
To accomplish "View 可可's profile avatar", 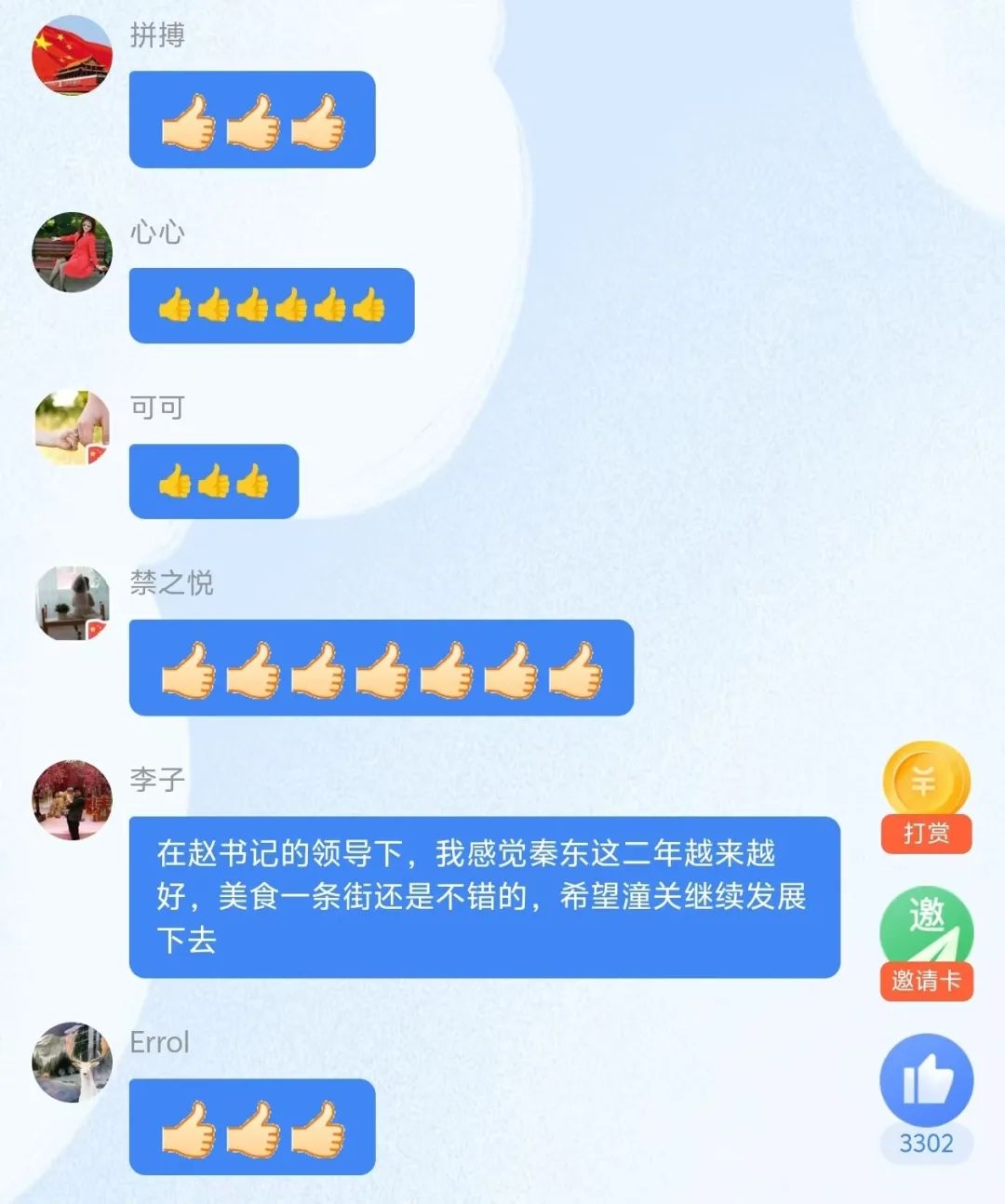I will 73,428.
